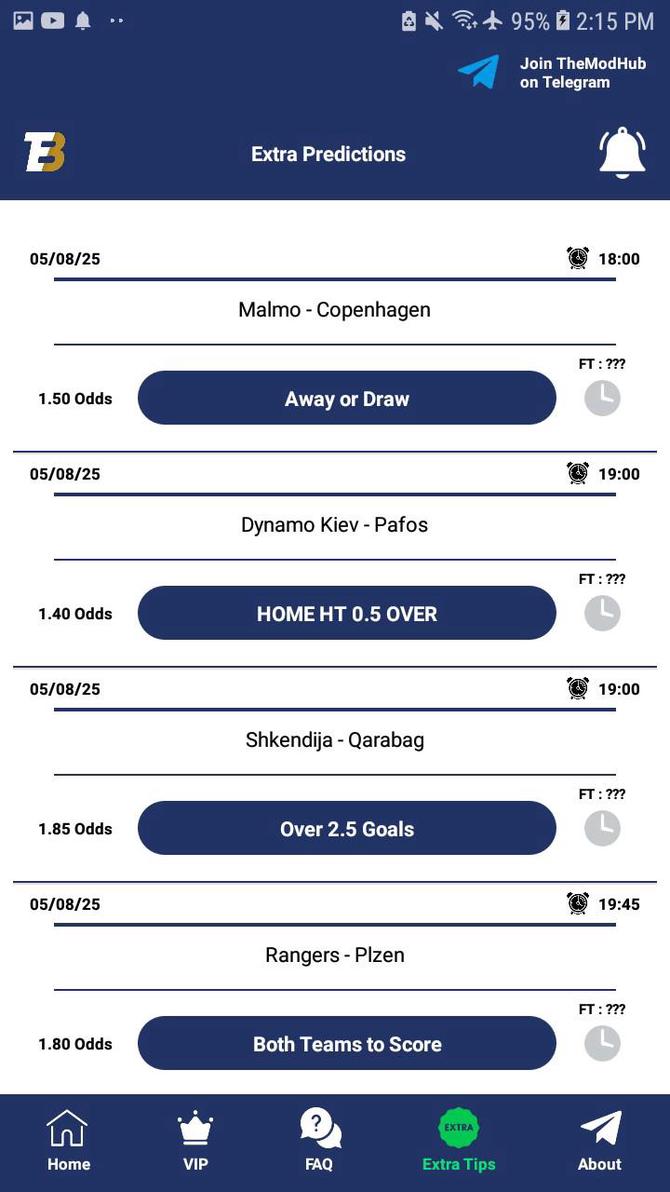Switch to the Home tab
The width and height of the screenshot is (670, 1192).
[68, 1140]
